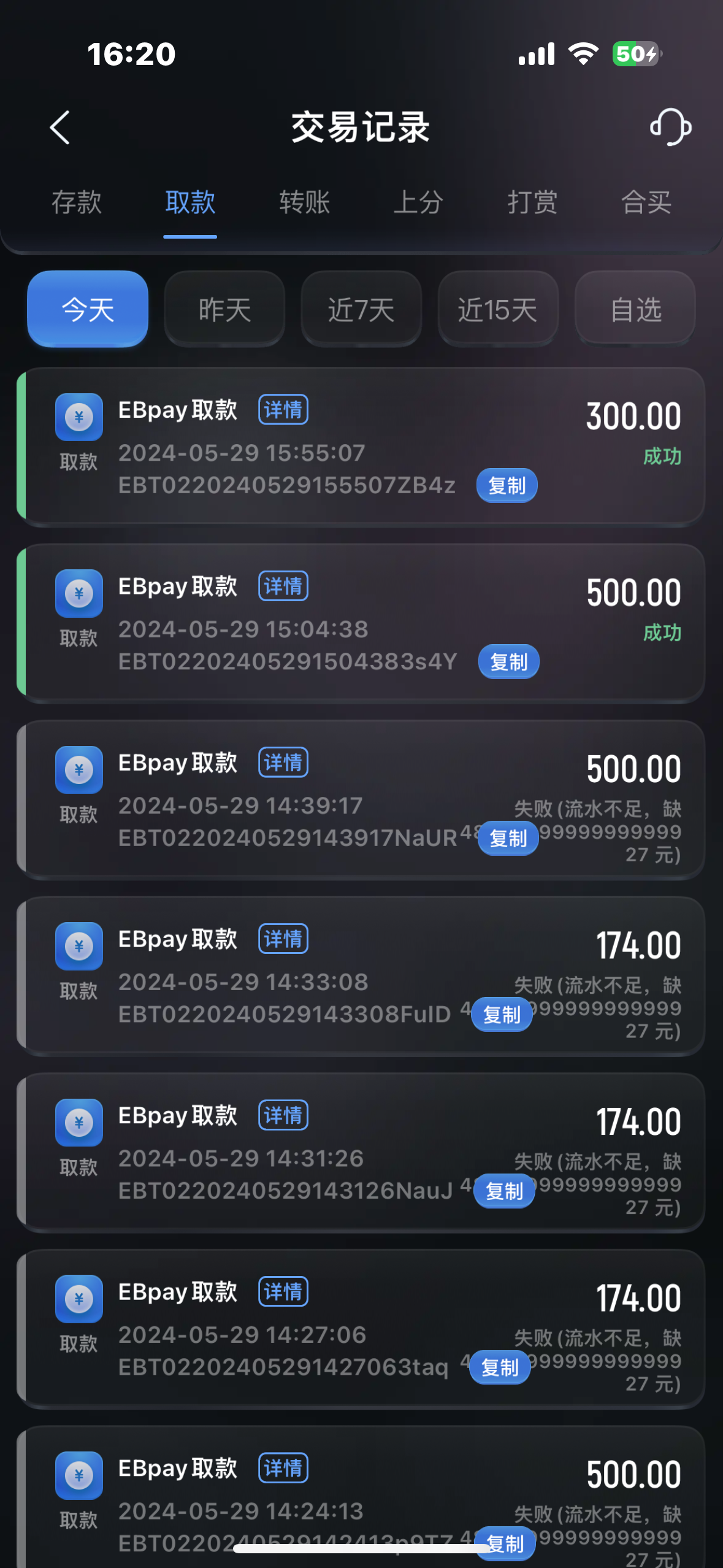The height and width of the screenshot is (1568, 723).
Task: Go back using the top-left arrow
Action: click(59, 128)
